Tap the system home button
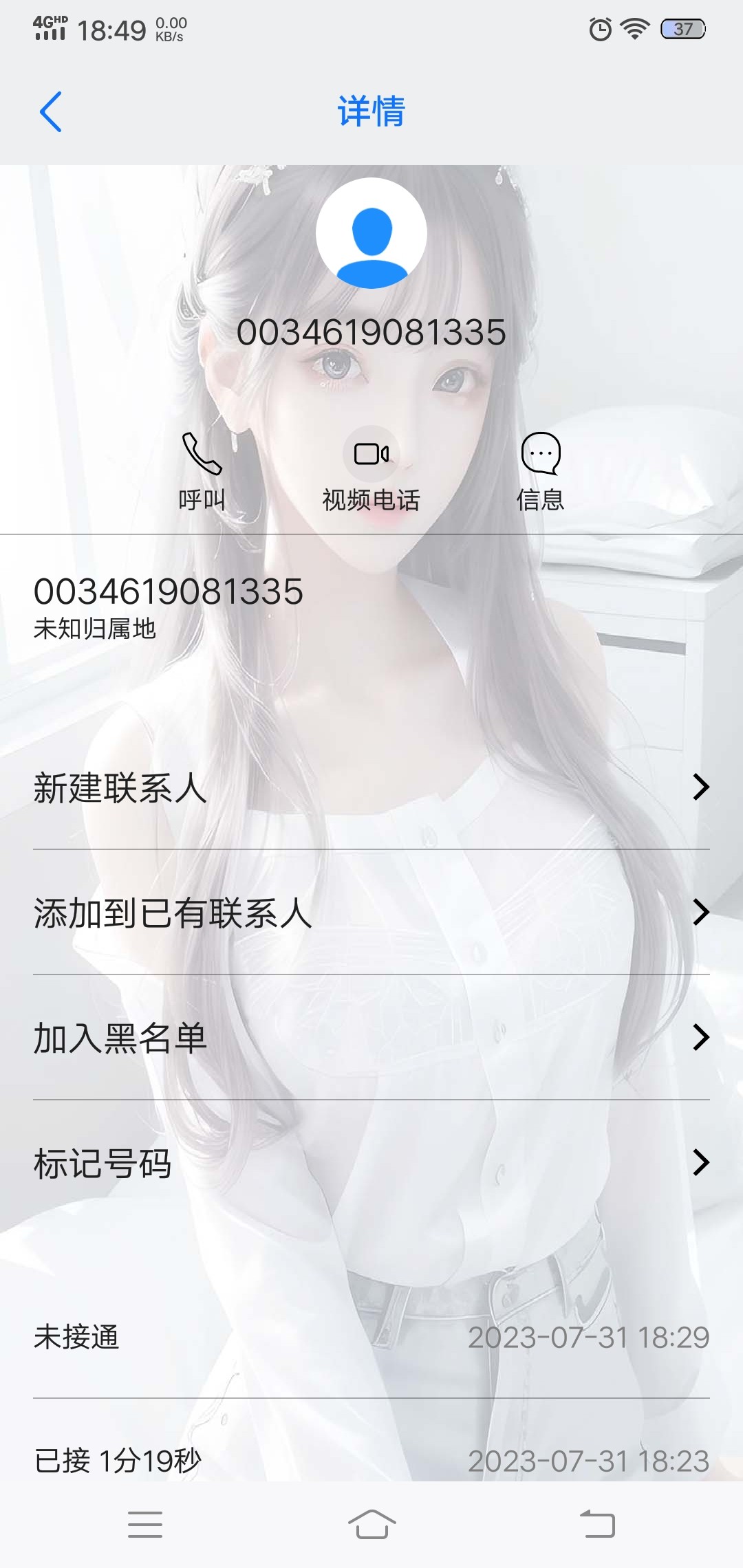Image resolution: width=743 pixels, height=1568 pixels. coord(371,1524)
